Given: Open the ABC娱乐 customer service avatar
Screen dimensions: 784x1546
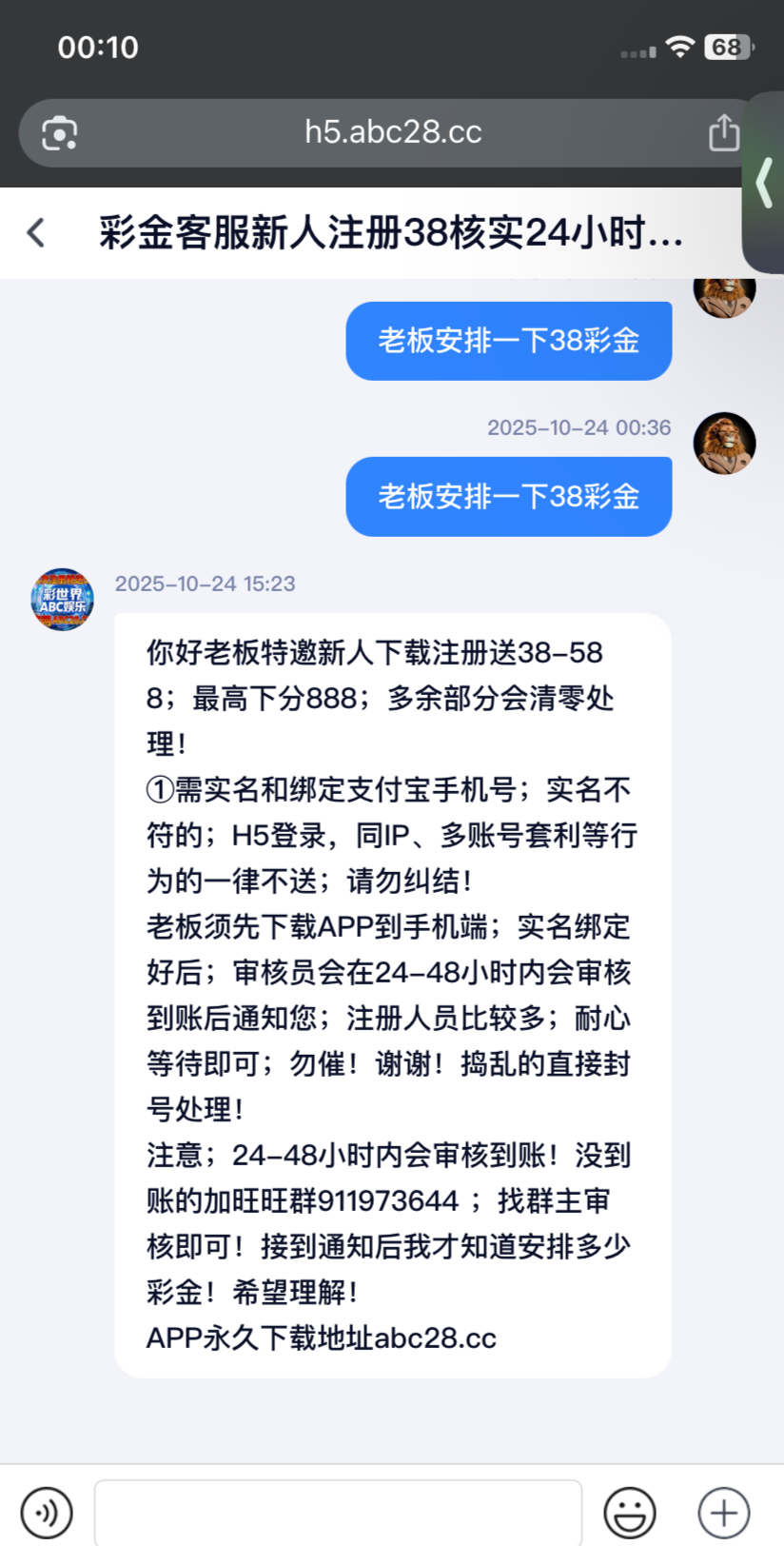Looking at the screenshot, I should point(63,600).
